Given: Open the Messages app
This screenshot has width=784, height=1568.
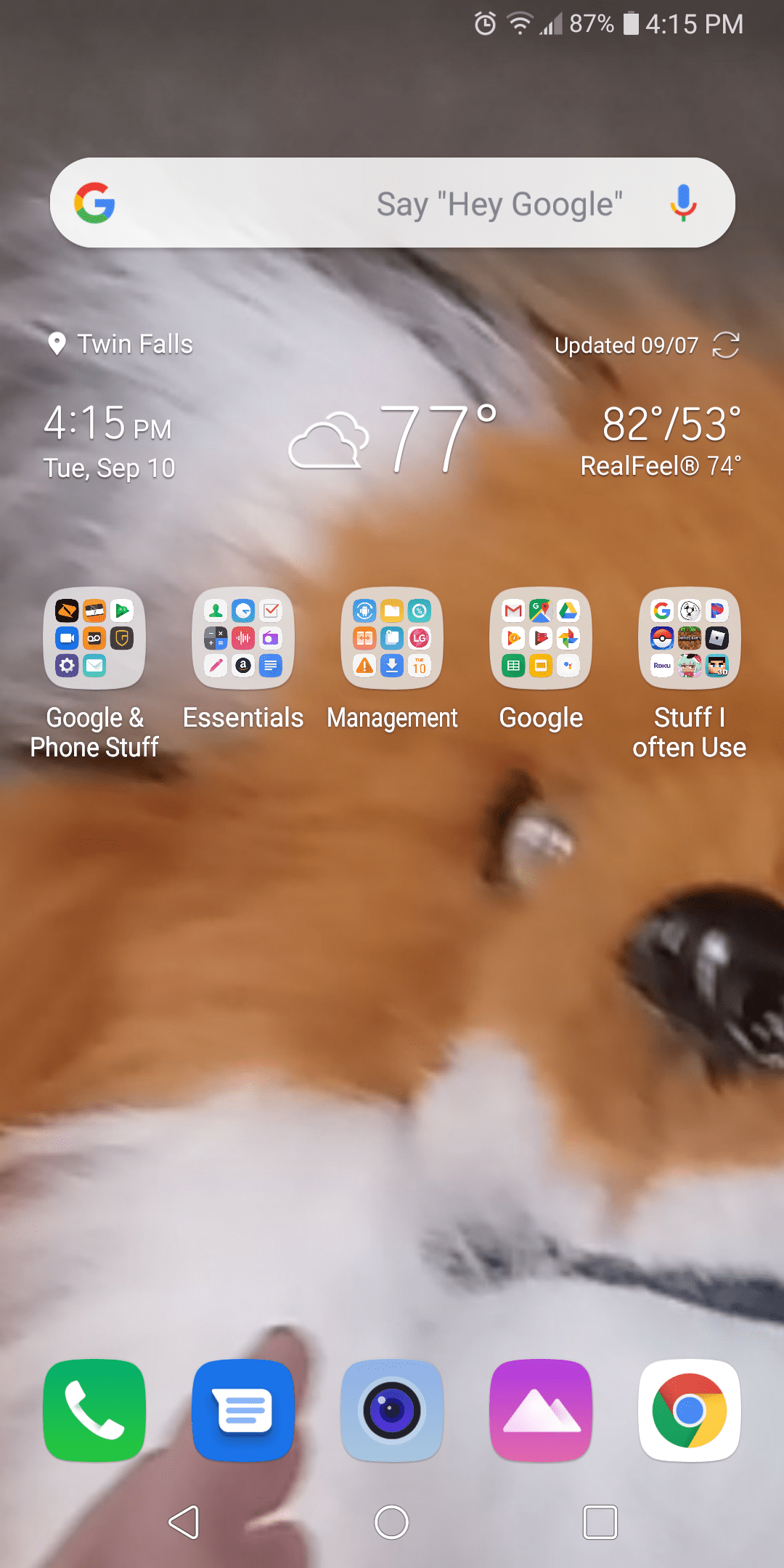Looking at the screenshot, I should tap(243, 1410).
